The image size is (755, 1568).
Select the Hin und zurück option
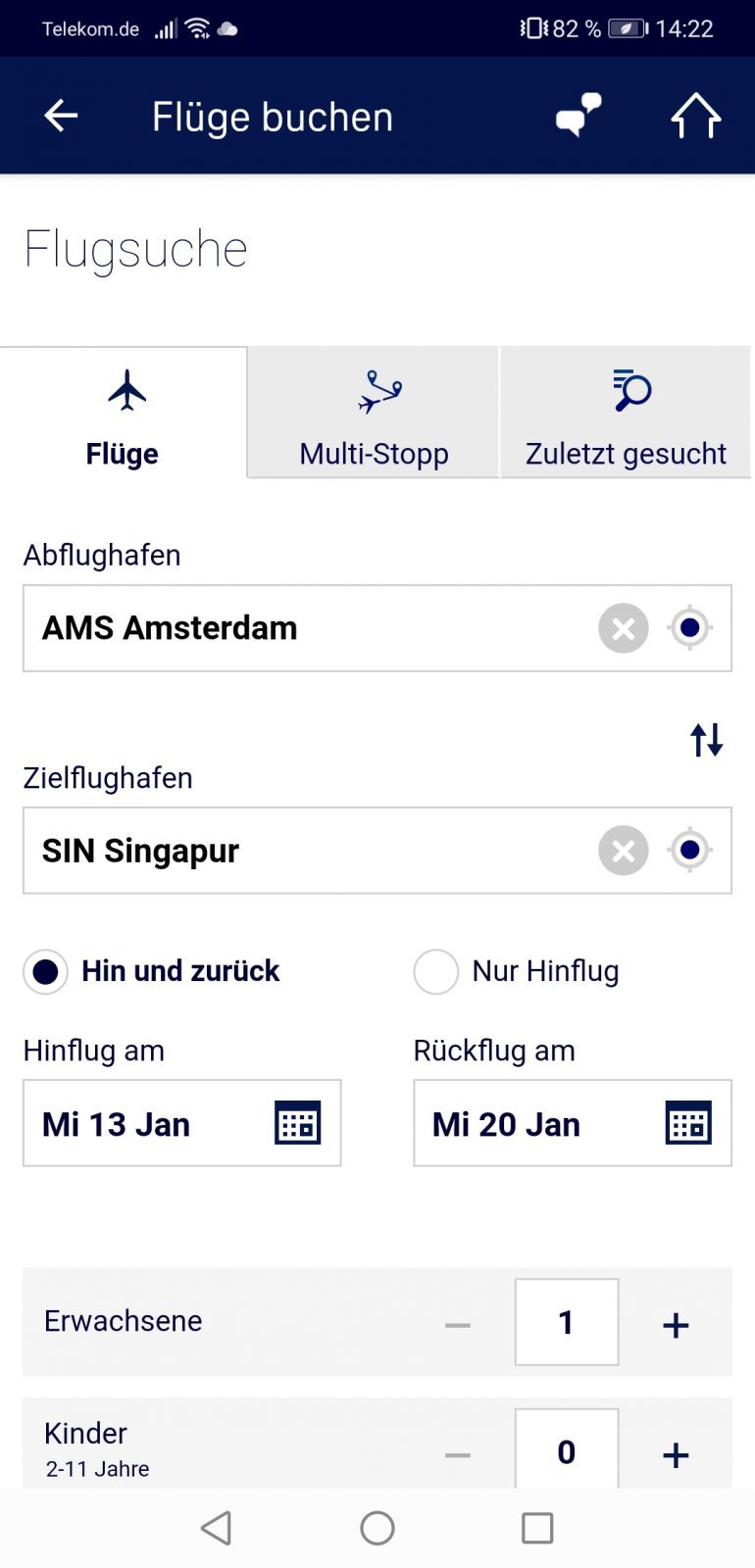point(46,972)
